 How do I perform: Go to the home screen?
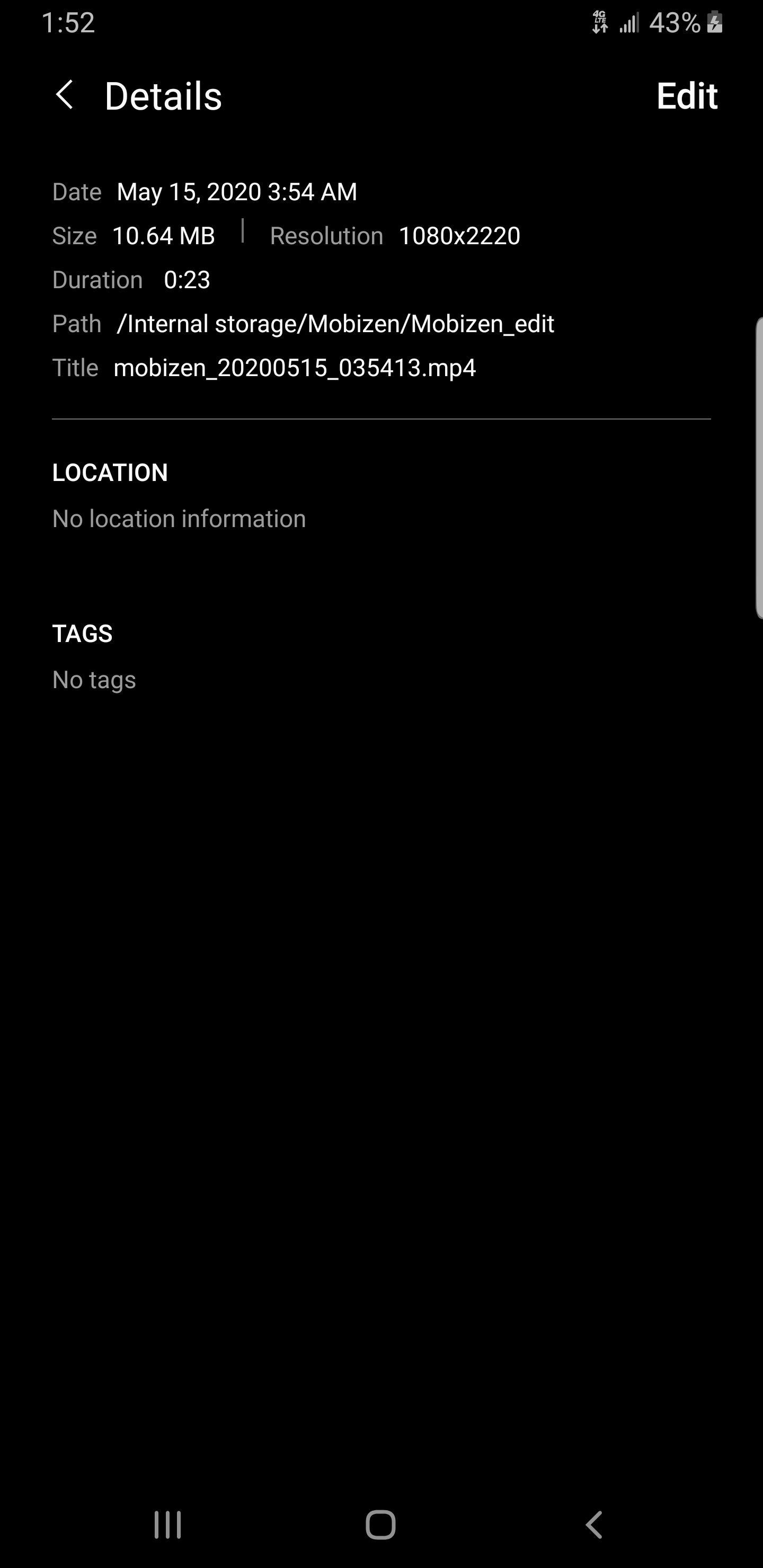380,1525
